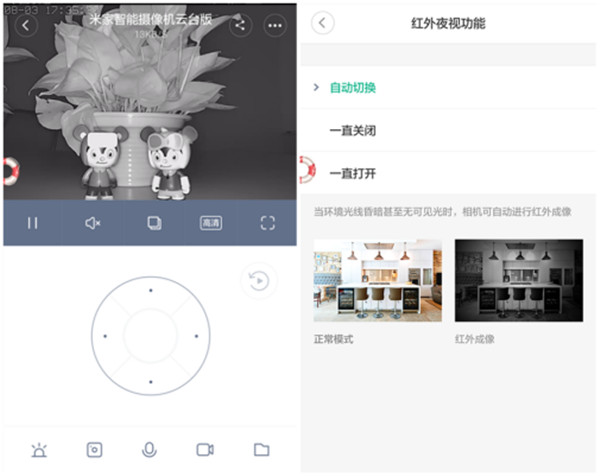Image resolution: width=600 pixels, height=476 pixels.
Task: Open the playback history button
Action: click(x=259, y=282)
